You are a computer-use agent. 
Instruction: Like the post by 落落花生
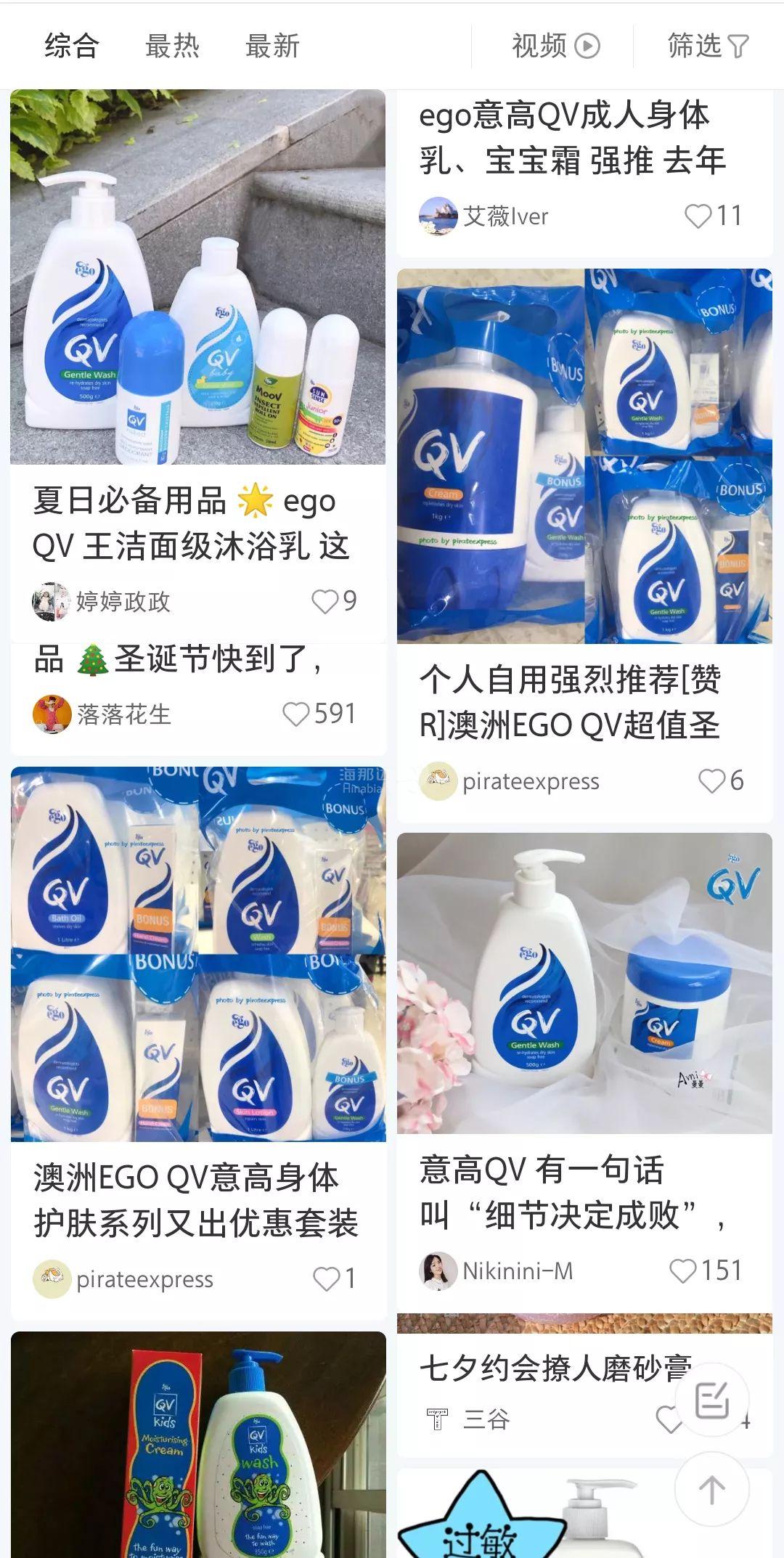click(x=296, y=714)
